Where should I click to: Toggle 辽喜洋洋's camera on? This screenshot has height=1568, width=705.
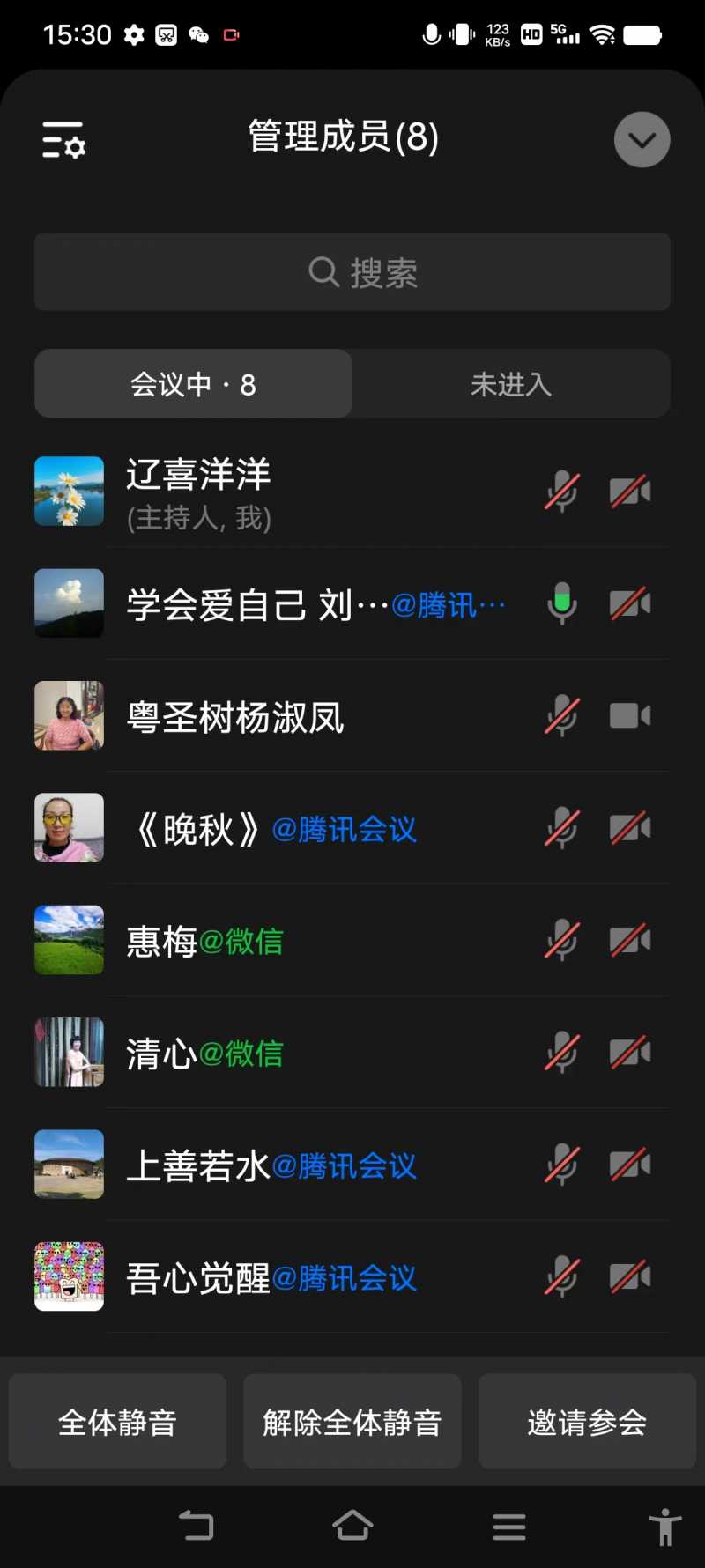[628, 492]
